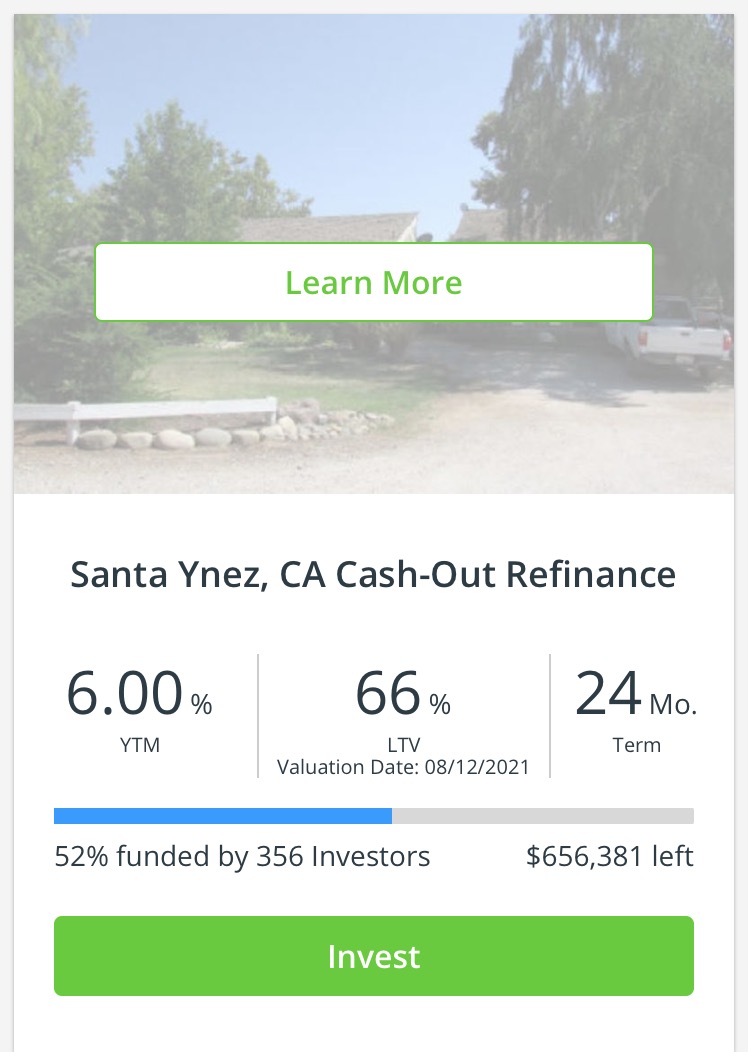Tap the Learn More button
Viewport: 748px width, 1052px height.
(373, 282)
